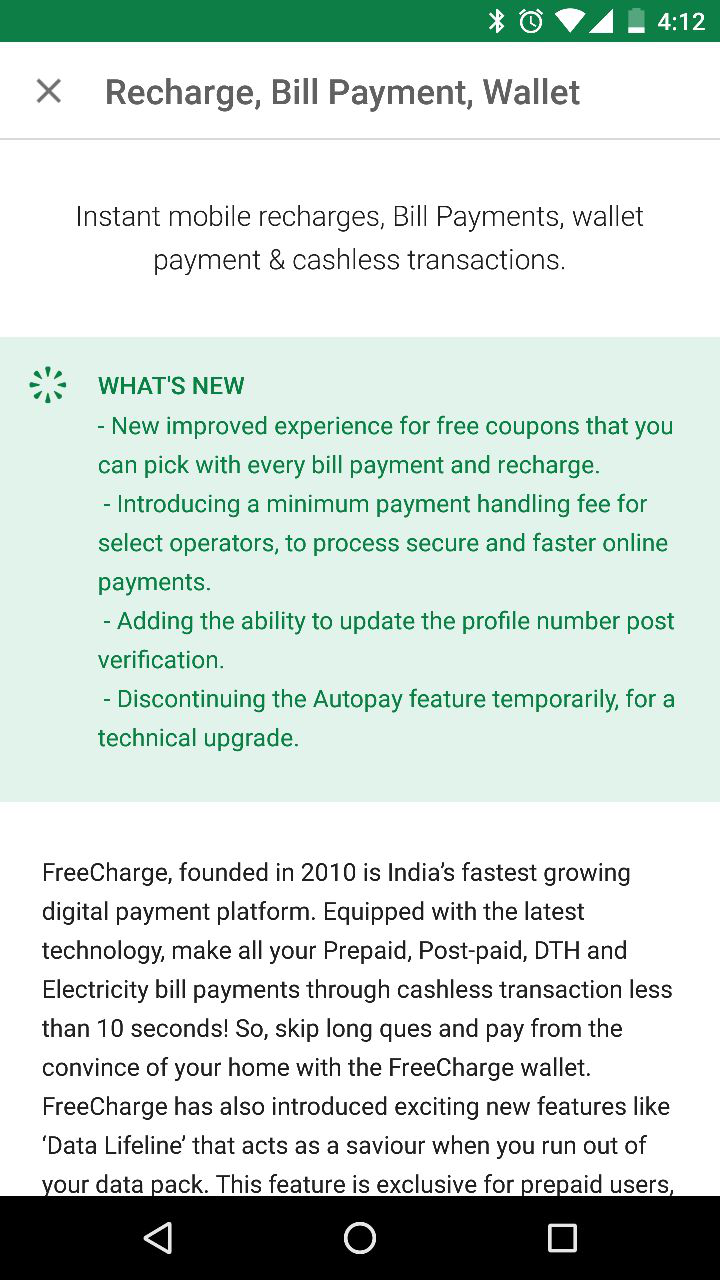
Task: Open the recent apps overview
Action: click(562, 1238)
